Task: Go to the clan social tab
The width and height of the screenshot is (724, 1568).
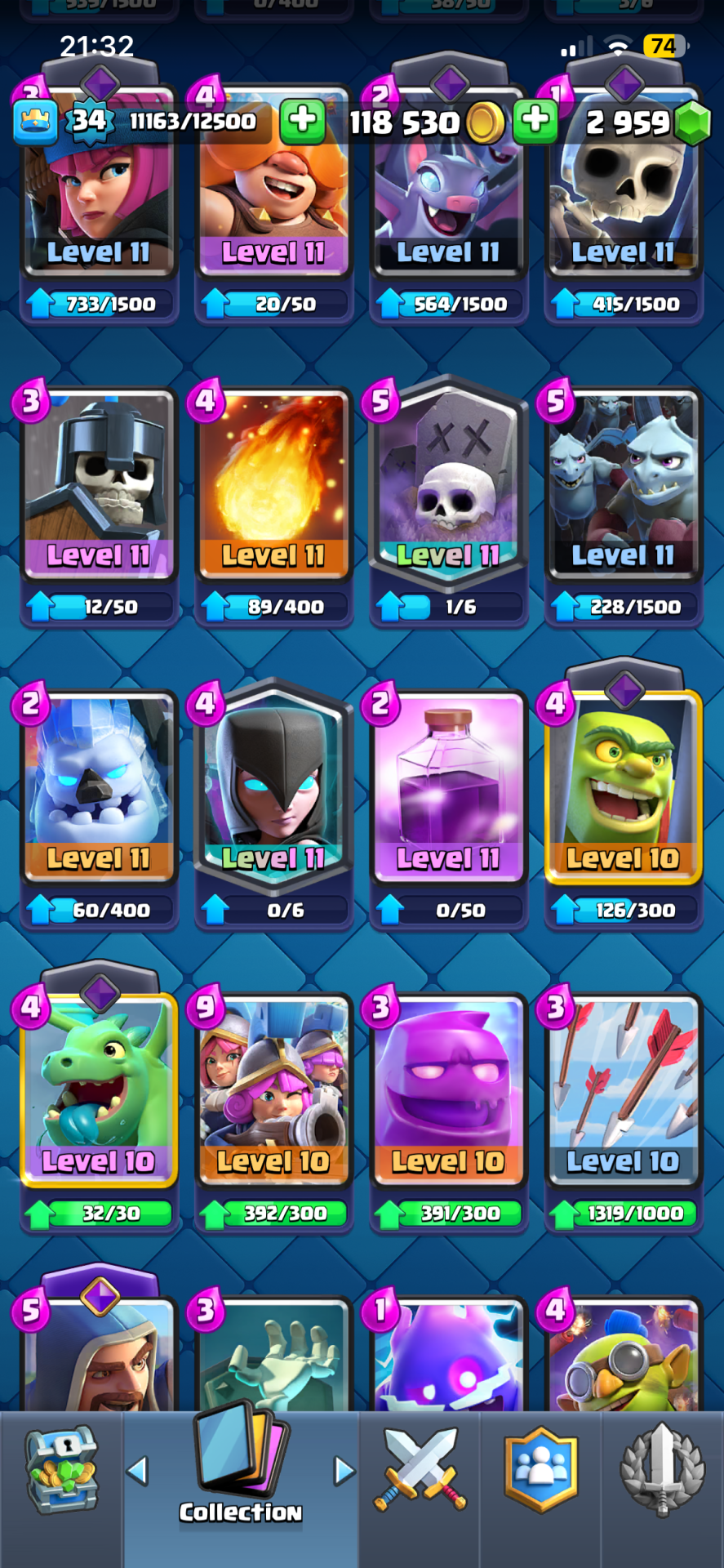Action: click(x=540, y=1470)
